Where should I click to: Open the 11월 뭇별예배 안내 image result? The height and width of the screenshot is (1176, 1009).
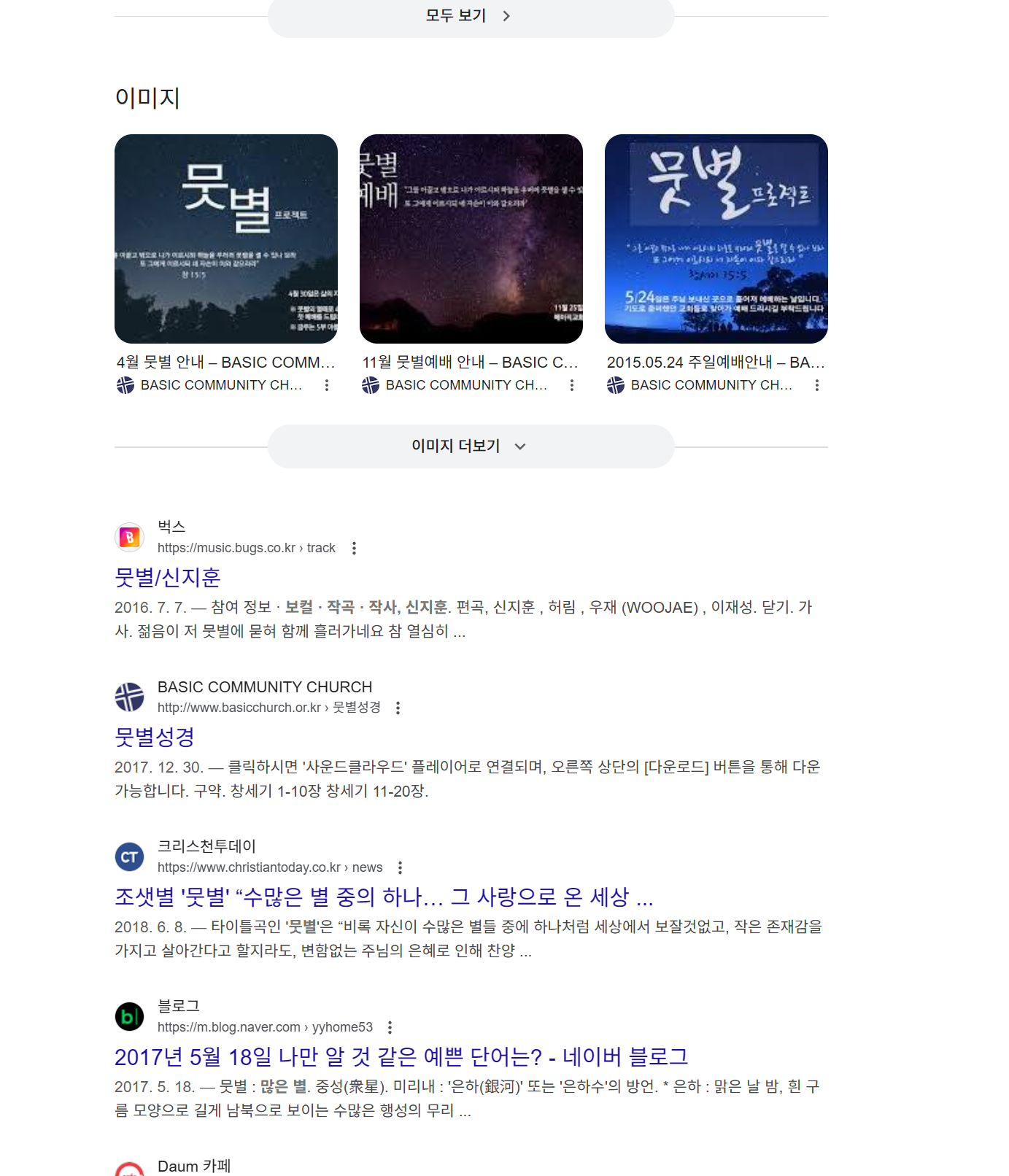click(x=471, y=239)
